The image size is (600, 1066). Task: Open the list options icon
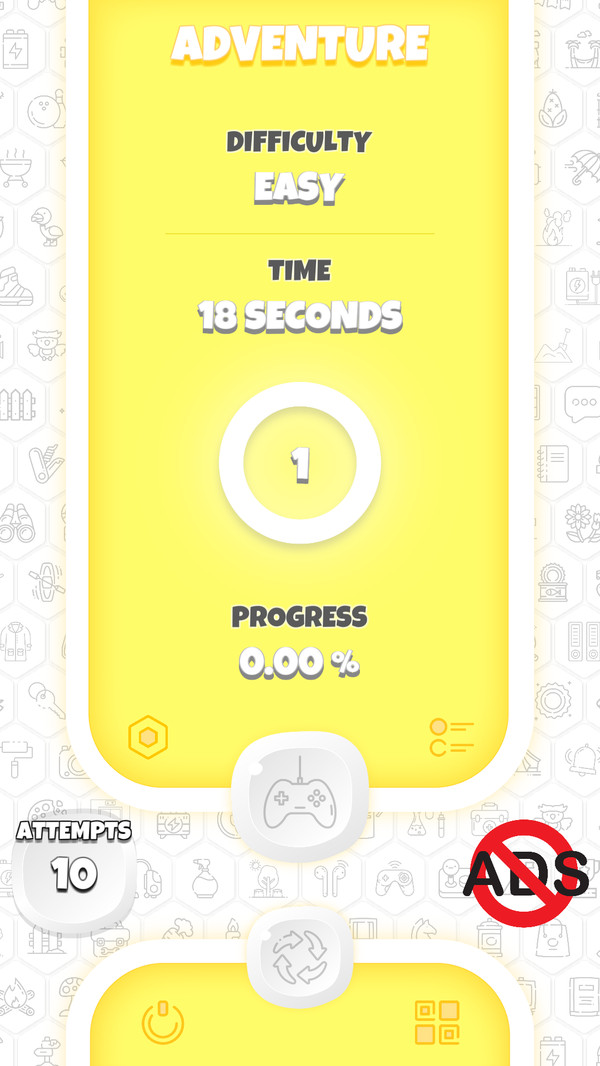451,736
